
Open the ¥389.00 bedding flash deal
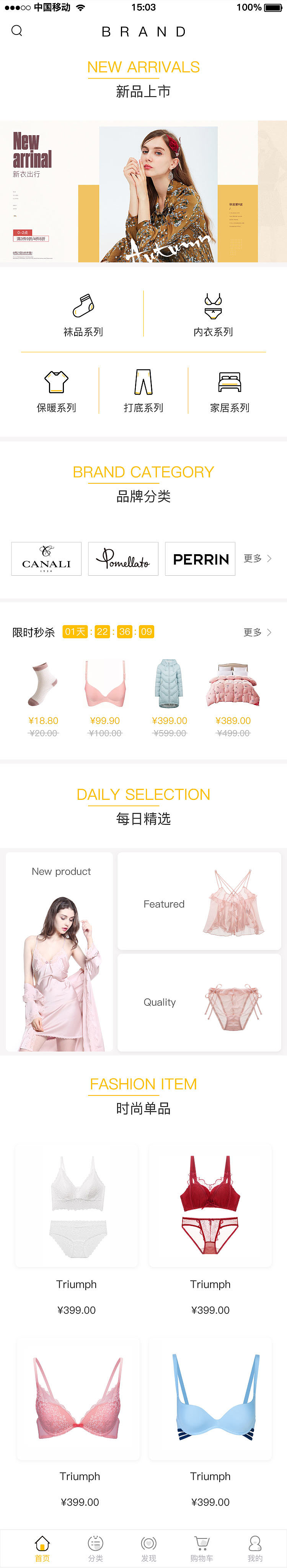point(233,697)
